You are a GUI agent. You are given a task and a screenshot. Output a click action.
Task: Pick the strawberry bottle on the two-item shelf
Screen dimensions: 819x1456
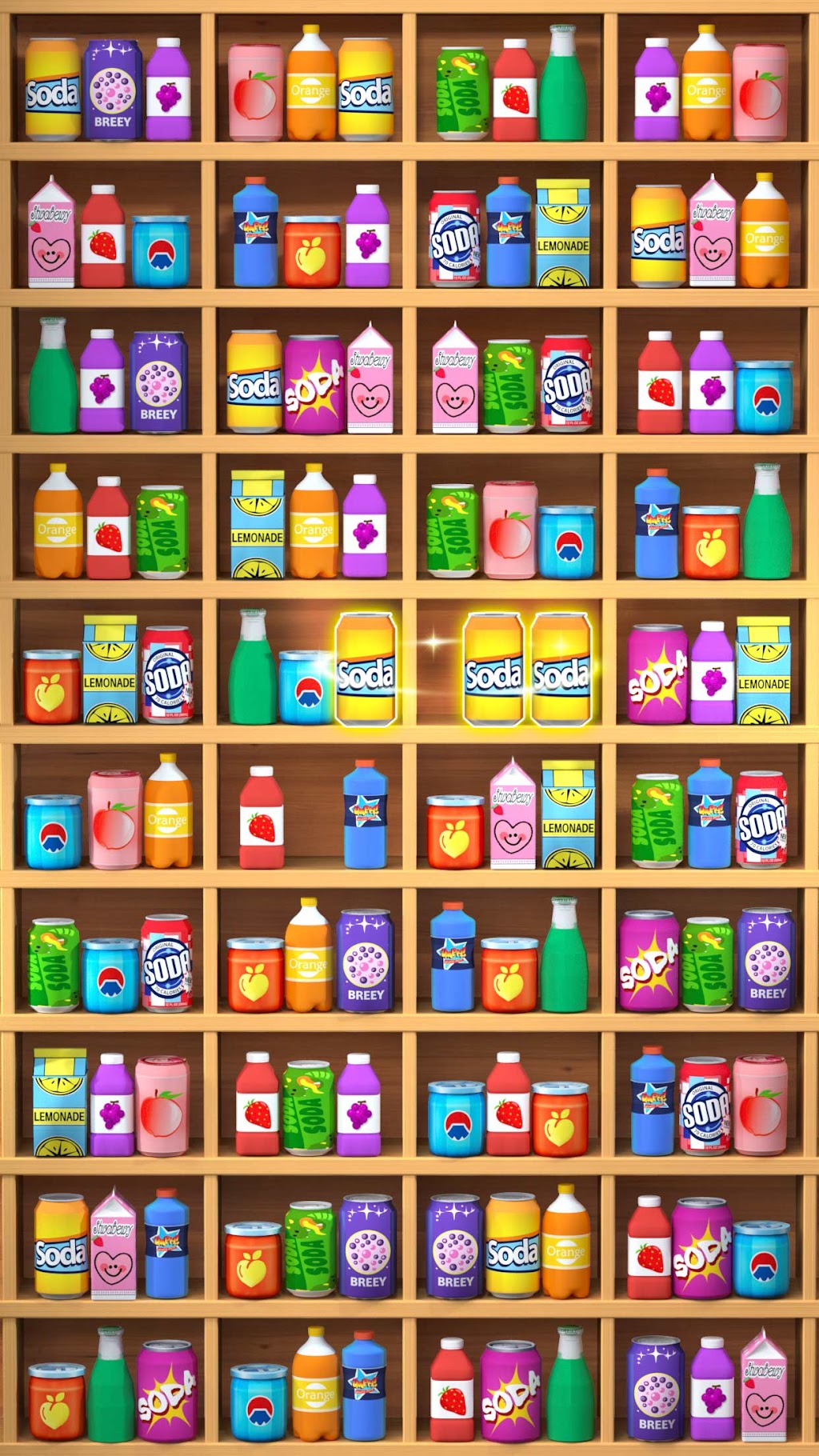tap(262, 817)
